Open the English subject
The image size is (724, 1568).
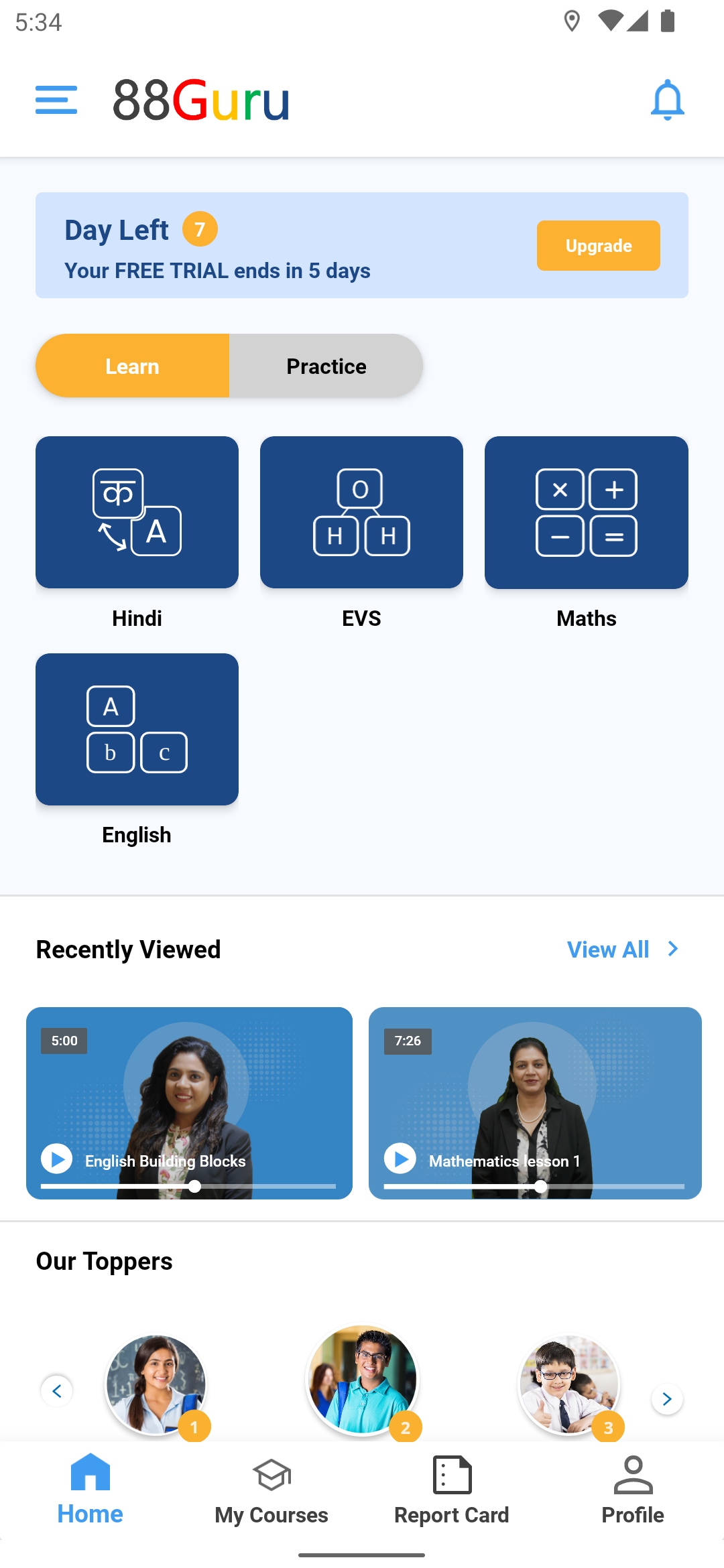click(x=137, y=729)
